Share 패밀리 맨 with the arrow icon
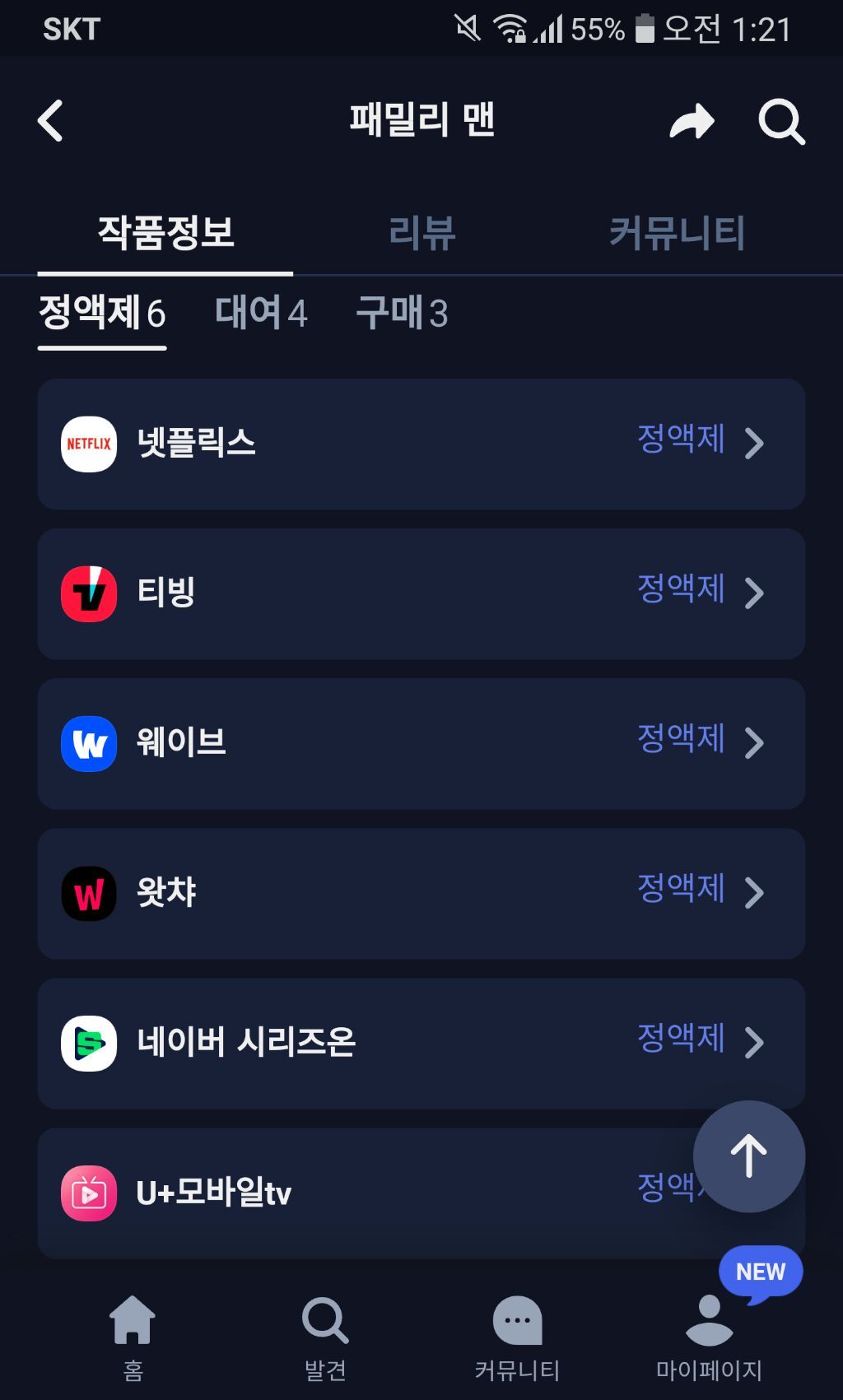 click(x=692, y=122)
